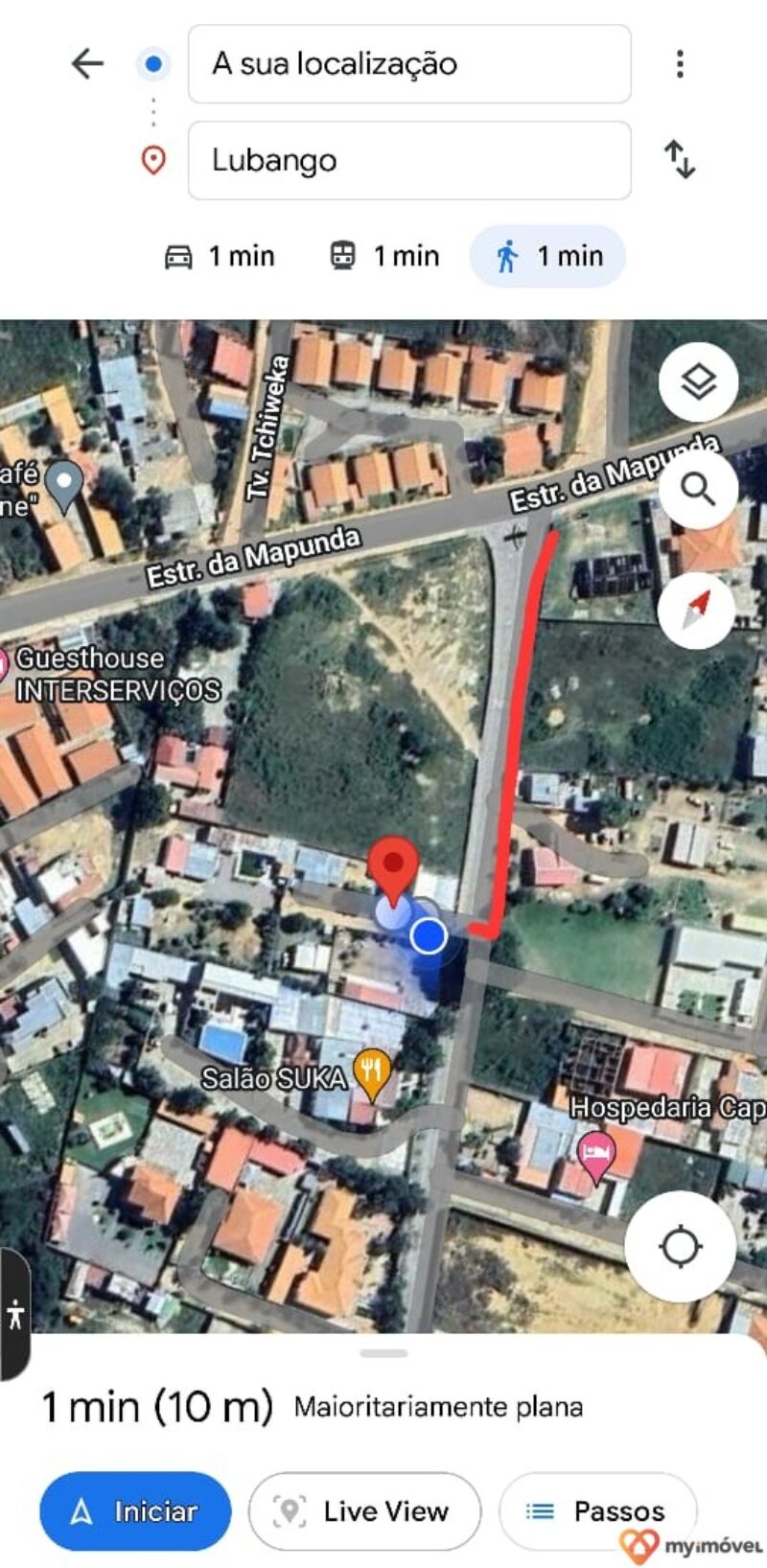Launch Live View

[x=364, y=1511]
